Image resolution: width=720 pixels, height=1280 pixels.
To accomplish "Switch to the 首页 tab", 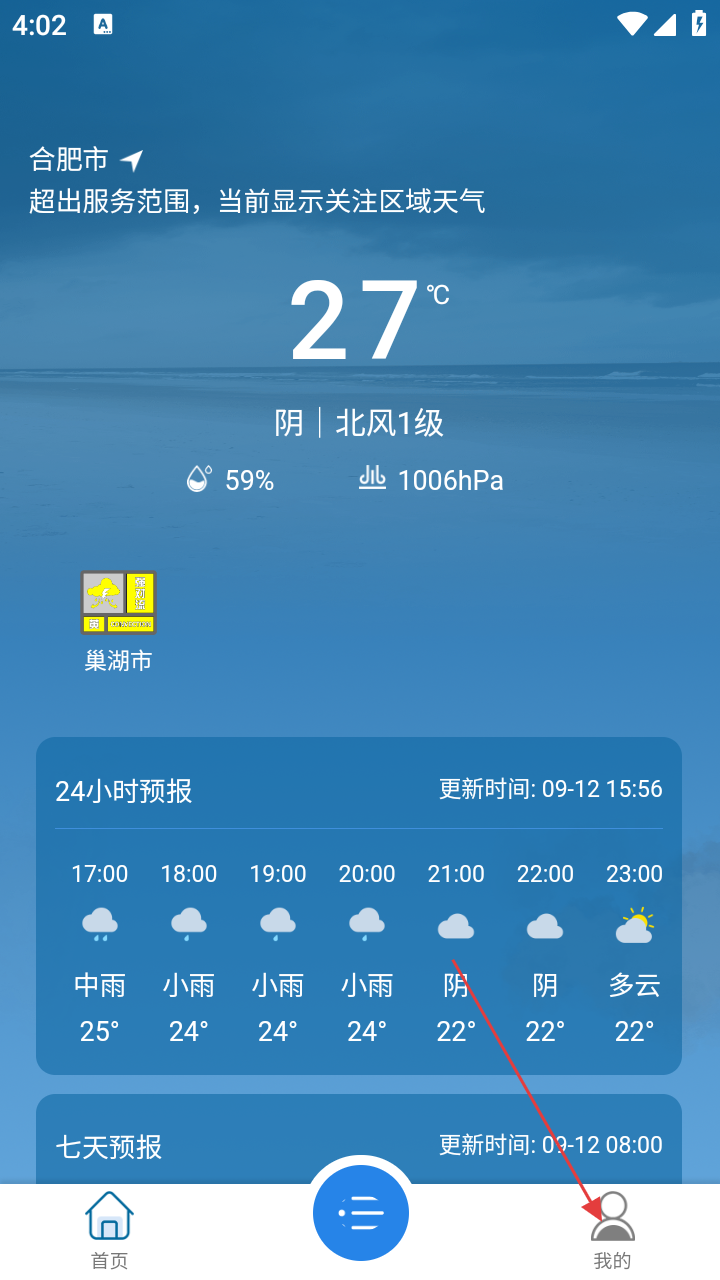I will [x=109, y=1229].
